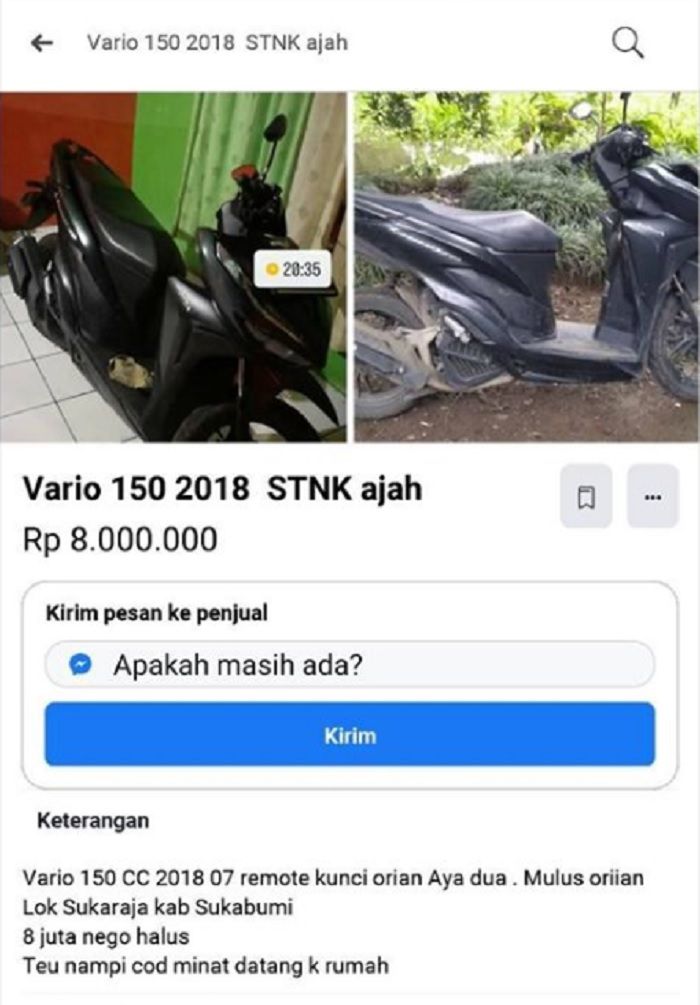Save listing with the bookmark button

click(586, 496)
